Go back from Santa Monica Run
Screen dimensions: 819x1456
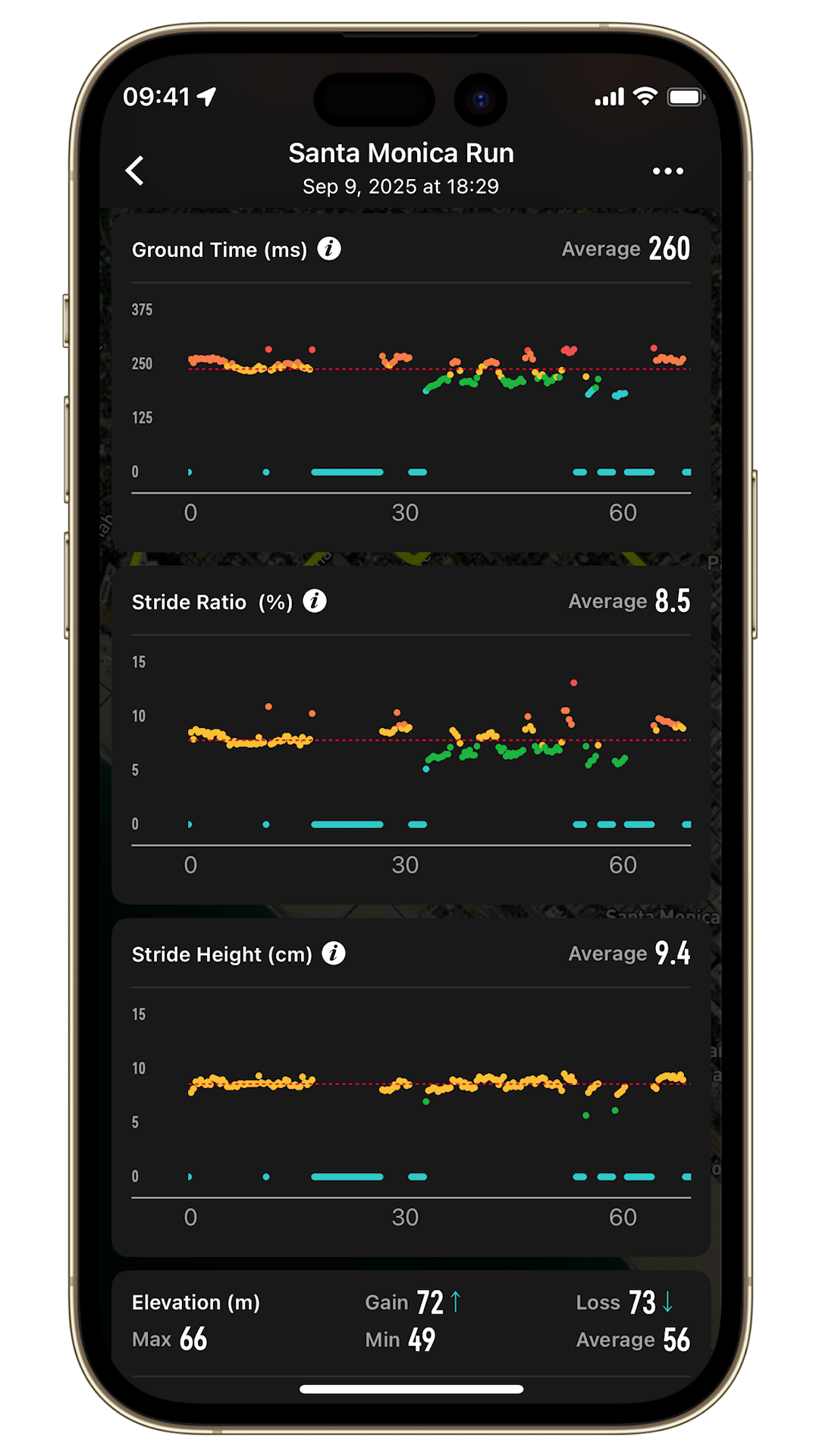point(135,171)
